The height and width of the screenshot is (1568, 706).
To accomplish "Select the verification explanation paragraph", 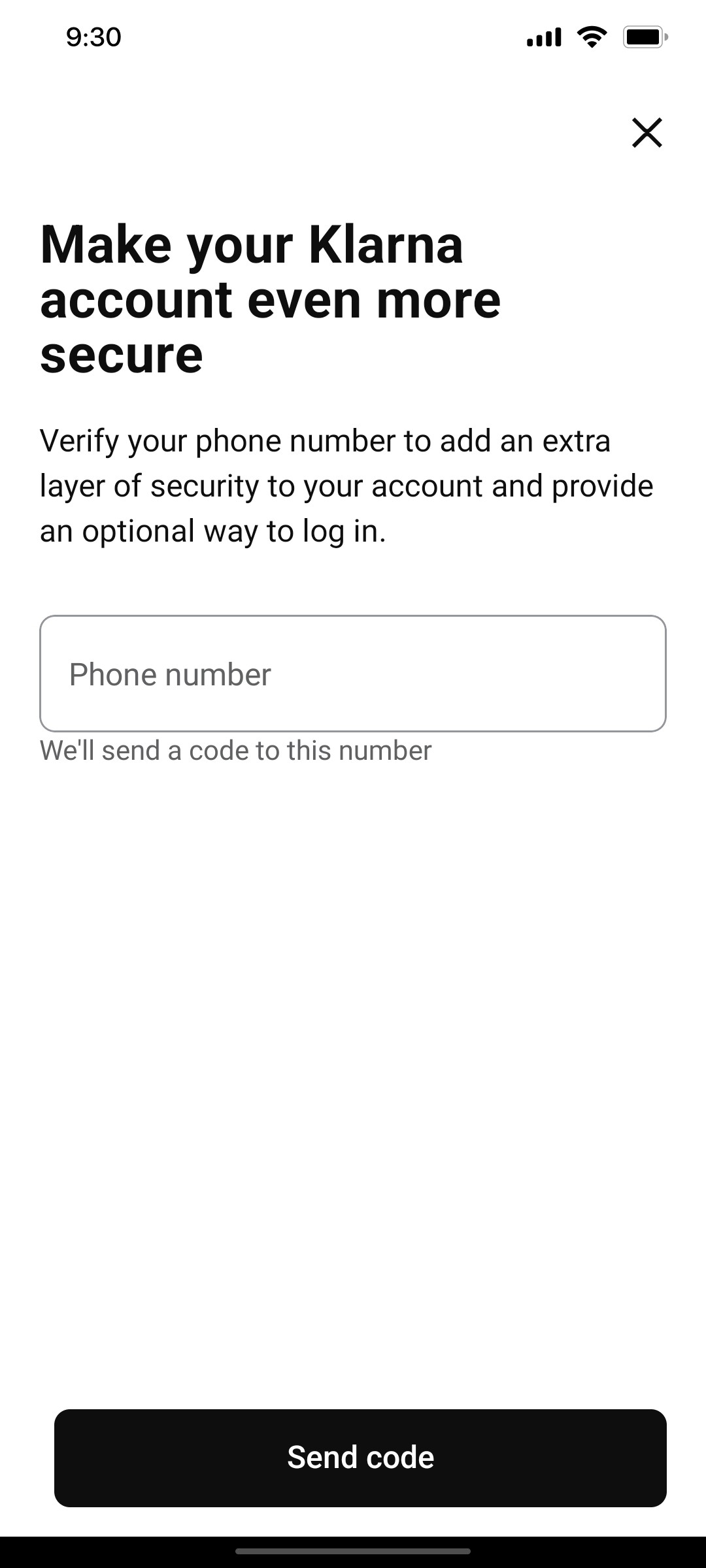I will coord(346,485).
